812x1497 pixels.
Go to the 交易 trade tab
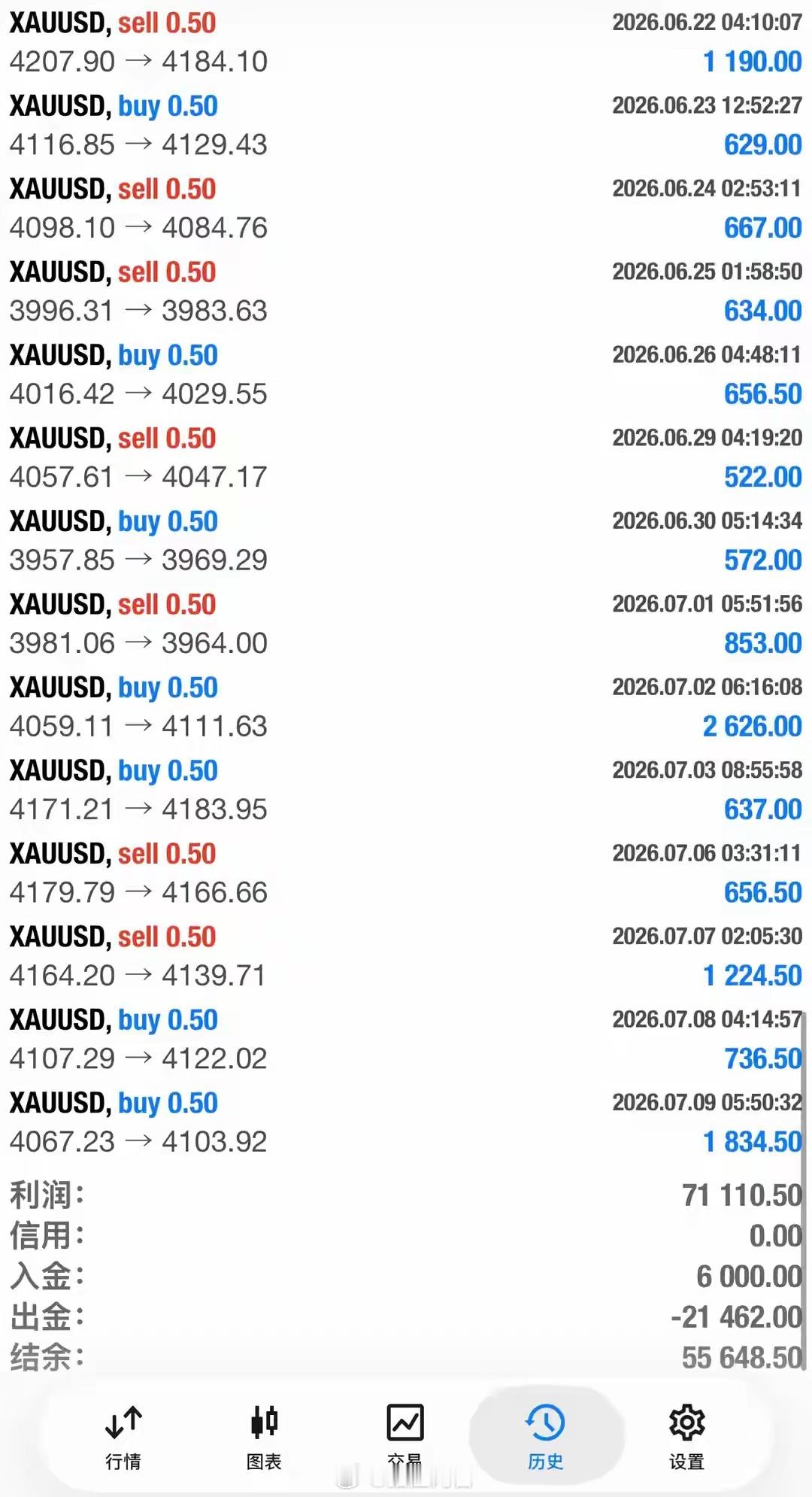click(x=405, y=1438)
